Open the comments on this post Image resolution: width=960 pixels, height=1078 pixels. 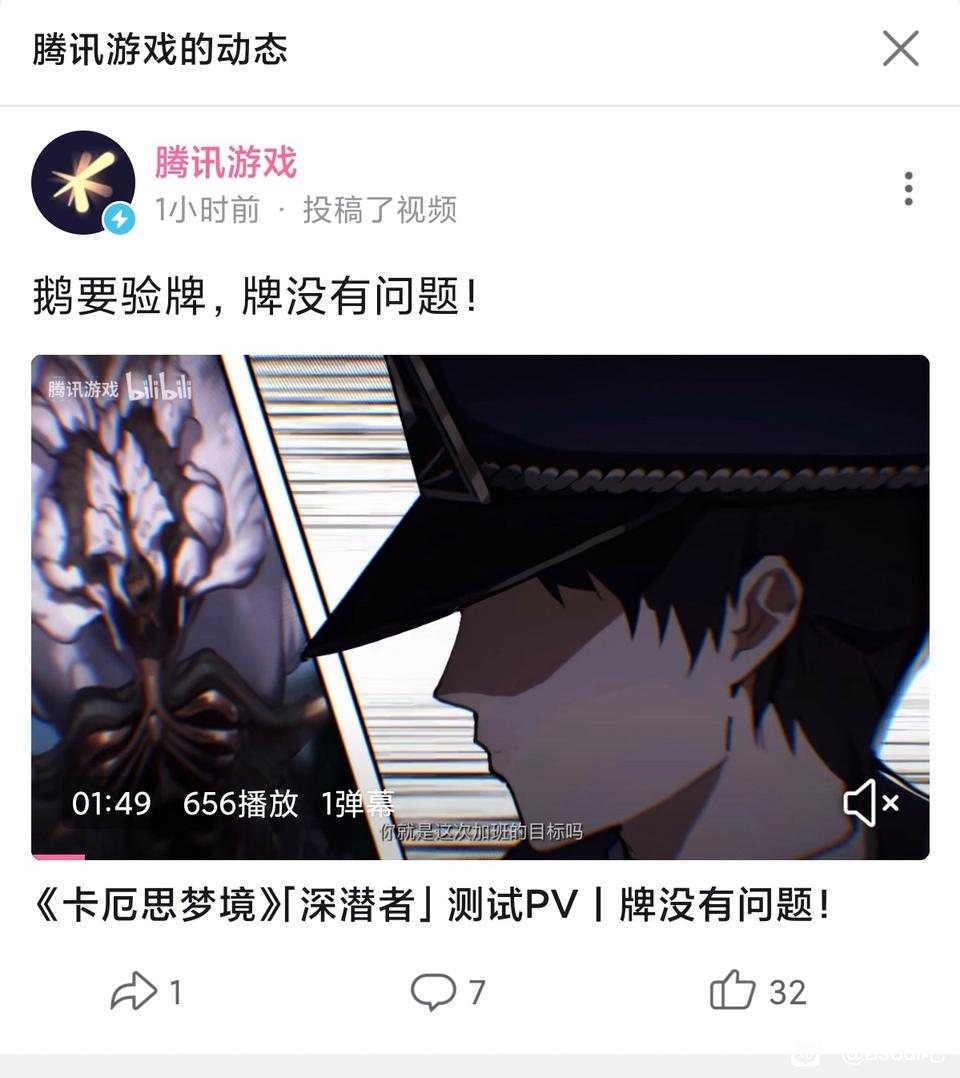(x=448, y=992)
